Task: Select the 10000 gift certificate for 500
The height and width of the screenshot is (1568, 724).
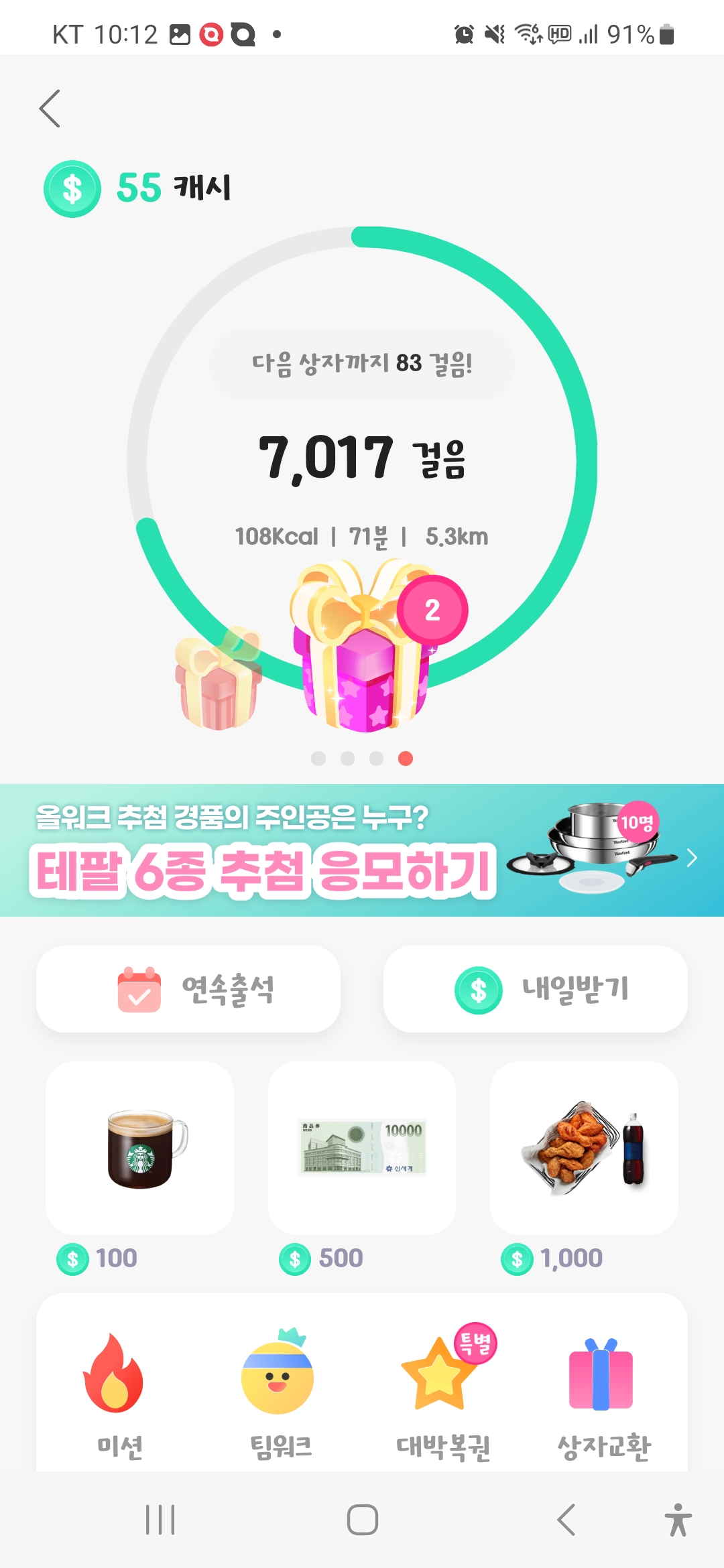Action: pos(362,1149)
